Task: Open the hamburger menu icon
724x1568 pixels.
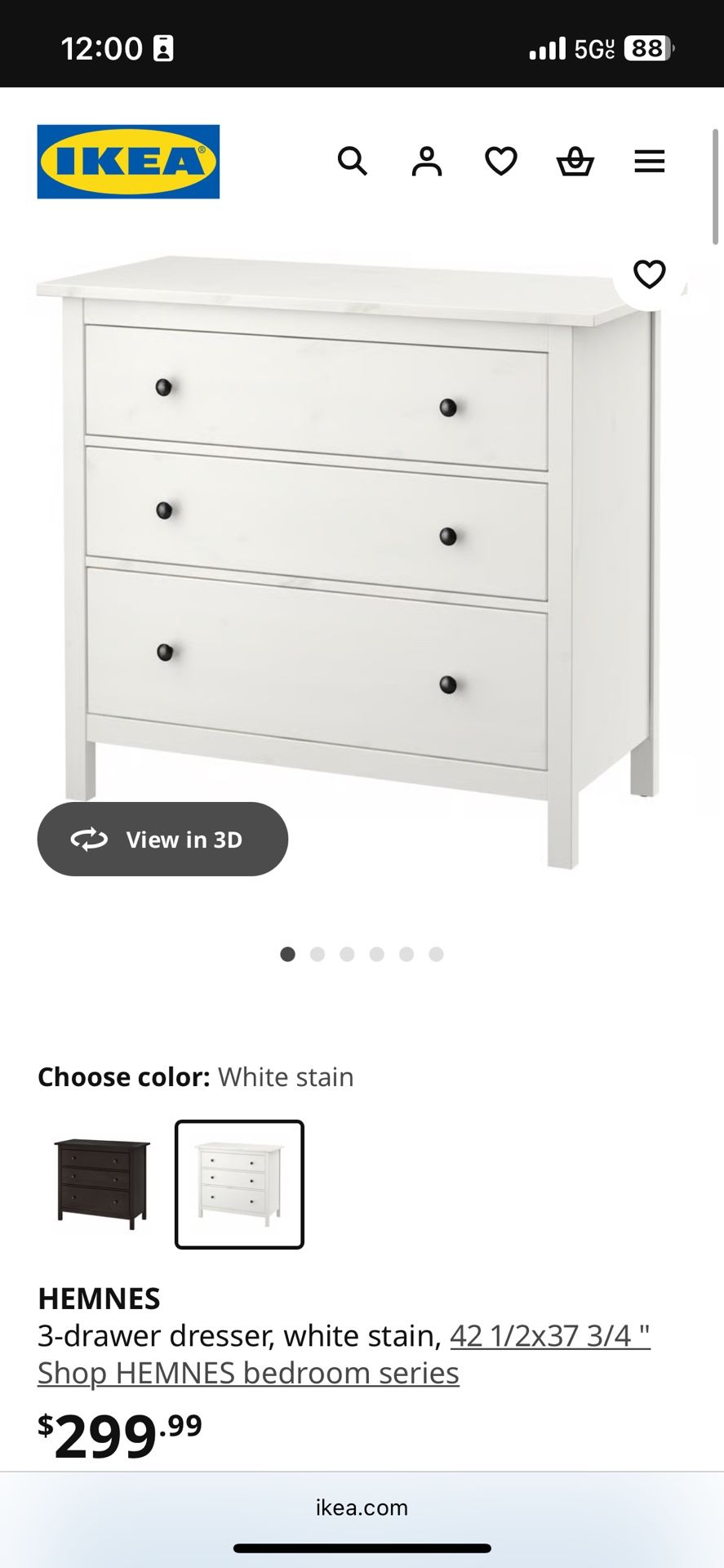Action: pyautogui.click(x=649, y=161)
